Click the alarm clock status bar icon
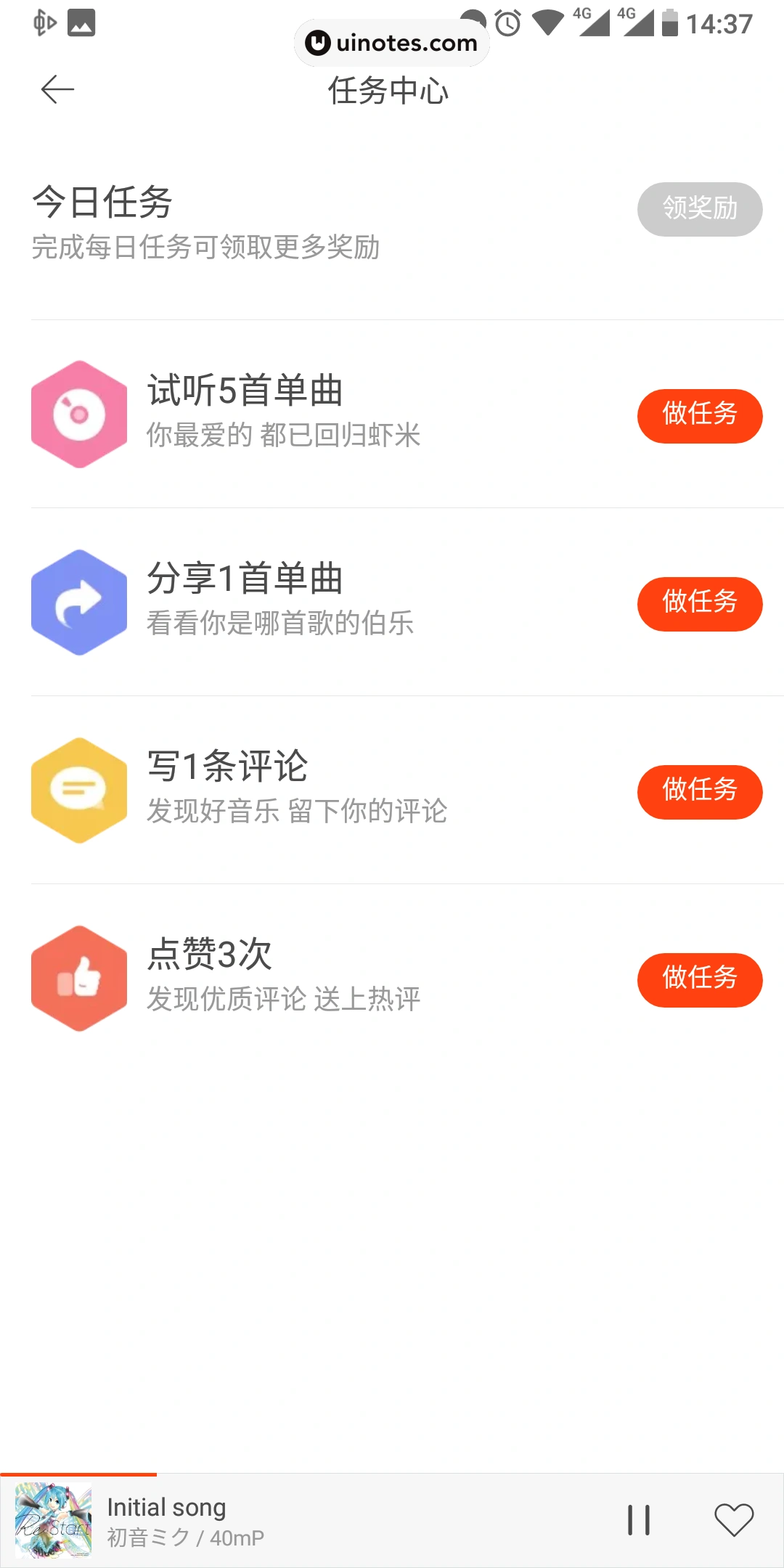Screen dimensions: 784x1568 (507, 24)
